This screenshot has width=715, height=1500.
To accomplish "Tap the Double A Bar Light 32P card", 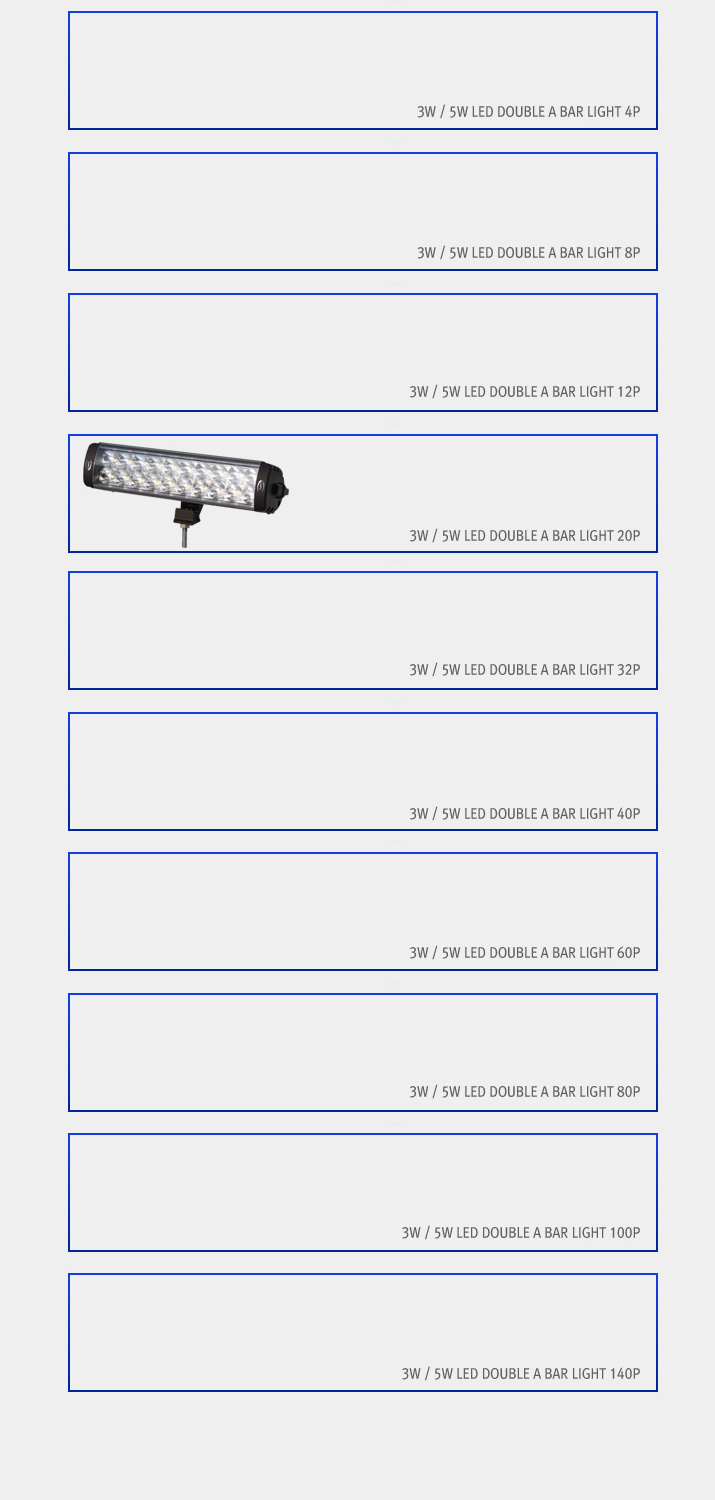I will pyautogui.click(x=363, y=630).
